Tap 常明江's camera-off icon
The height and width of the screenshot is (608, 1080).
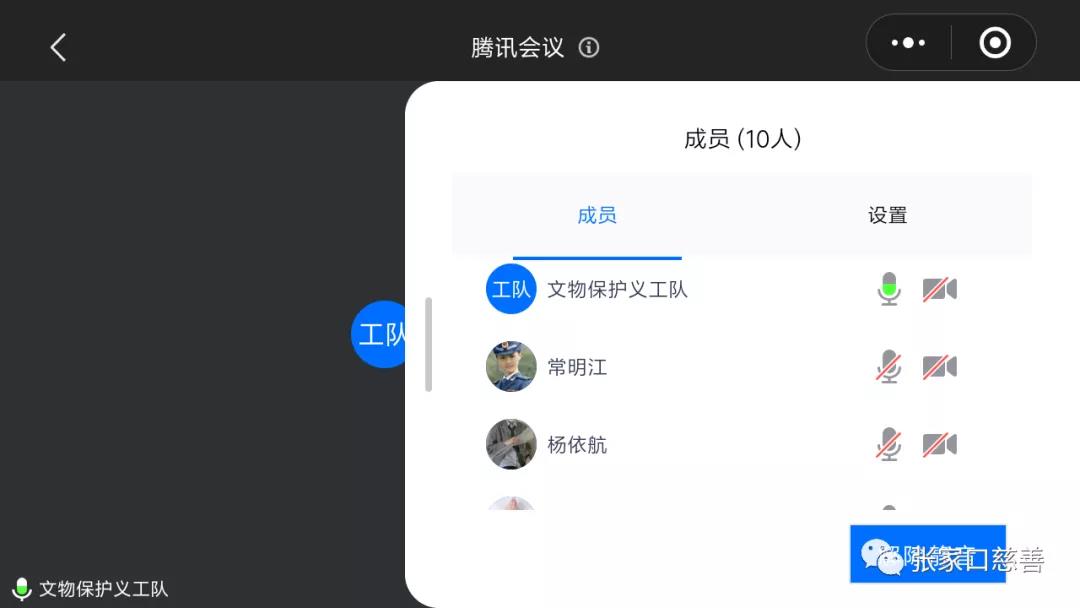point(939,367)
